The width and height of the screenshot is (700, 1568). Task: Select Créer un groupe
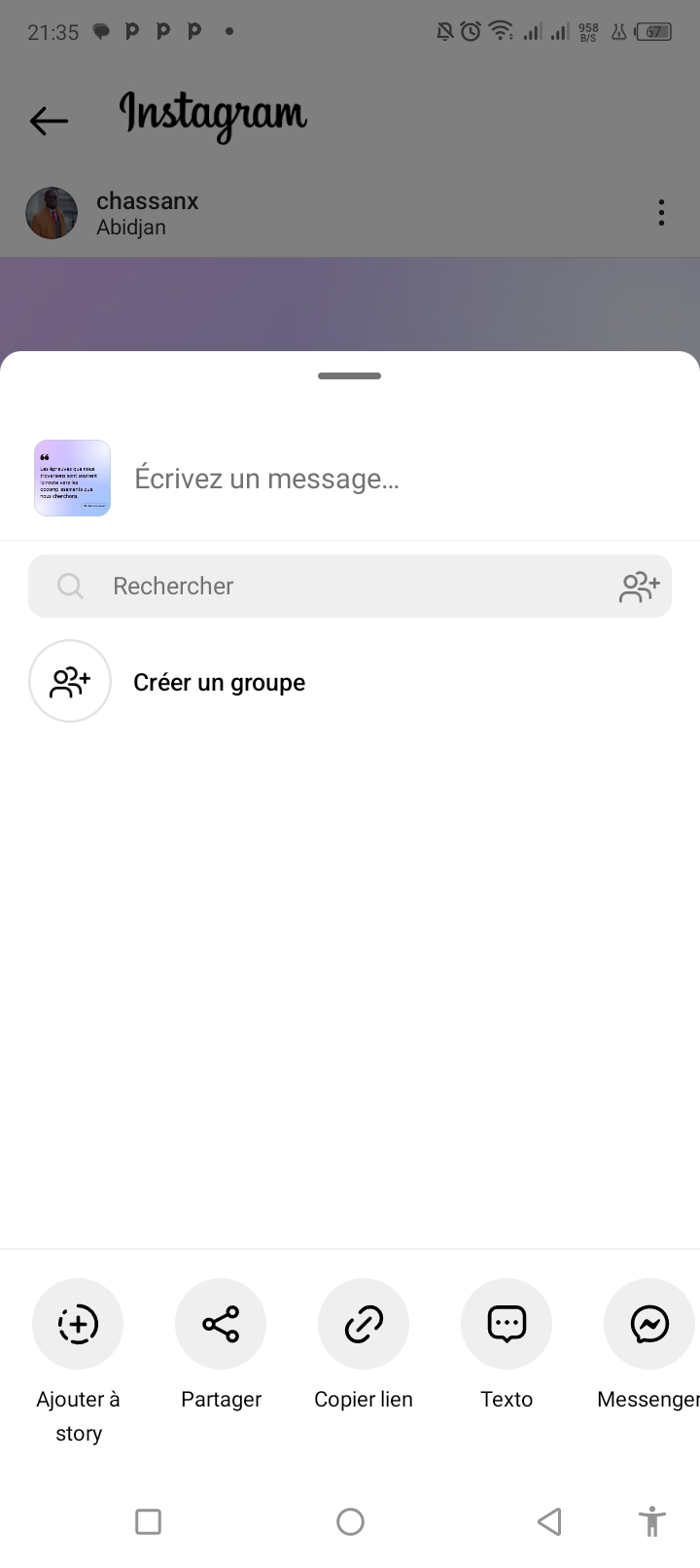219,682
